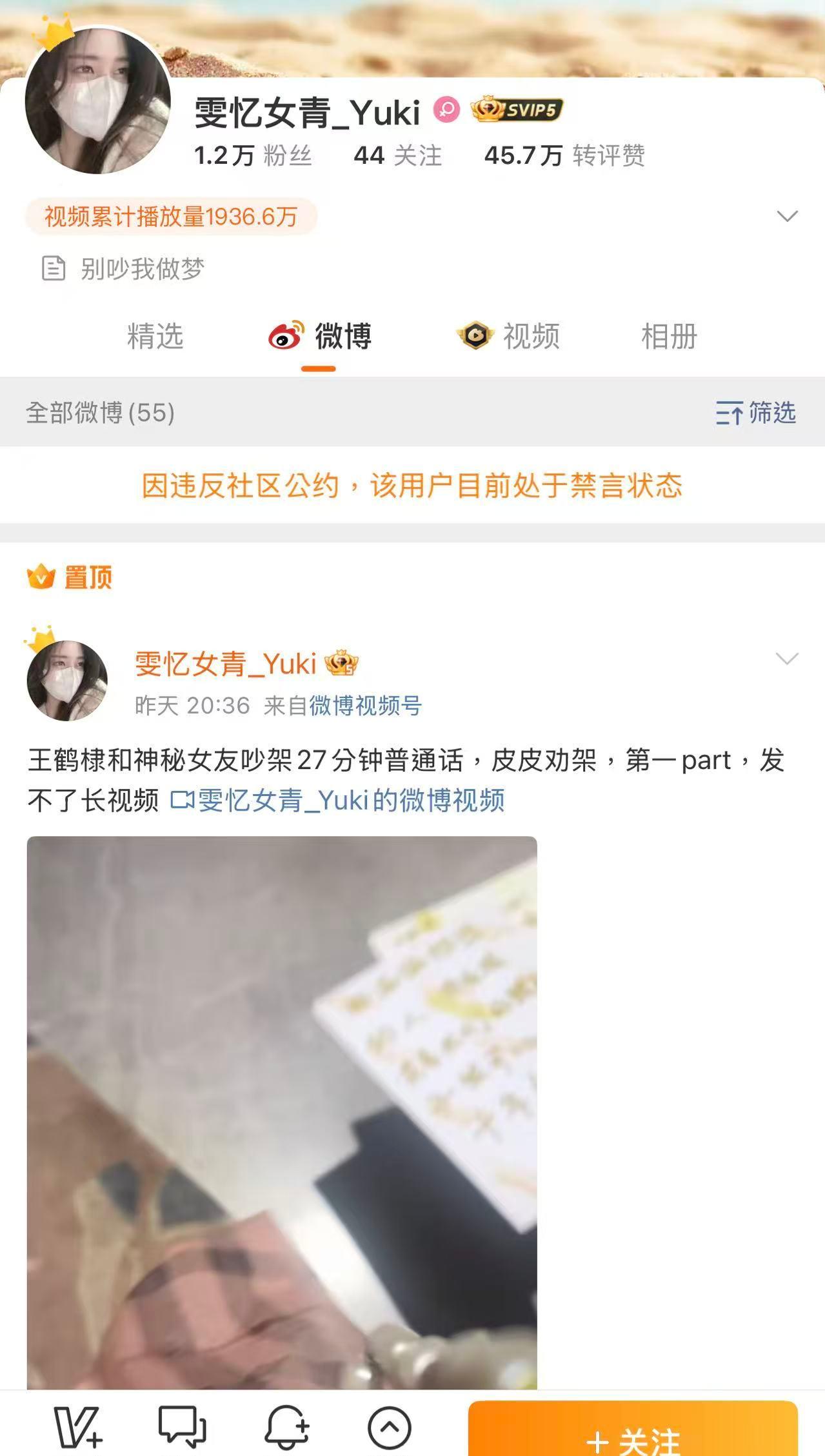Tap the V+ icon in bottom bar
The width and height of the screenshot is (825, 1456).
(x=78, y=1427)
